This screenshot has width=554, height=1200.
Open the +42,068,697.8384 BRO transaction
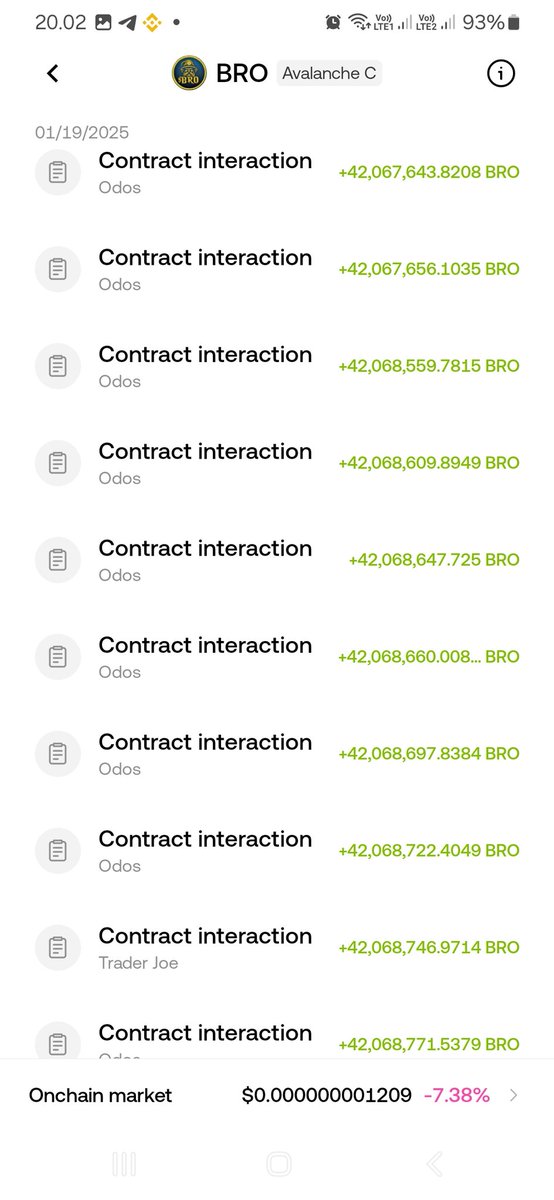[x=277, y=754]
